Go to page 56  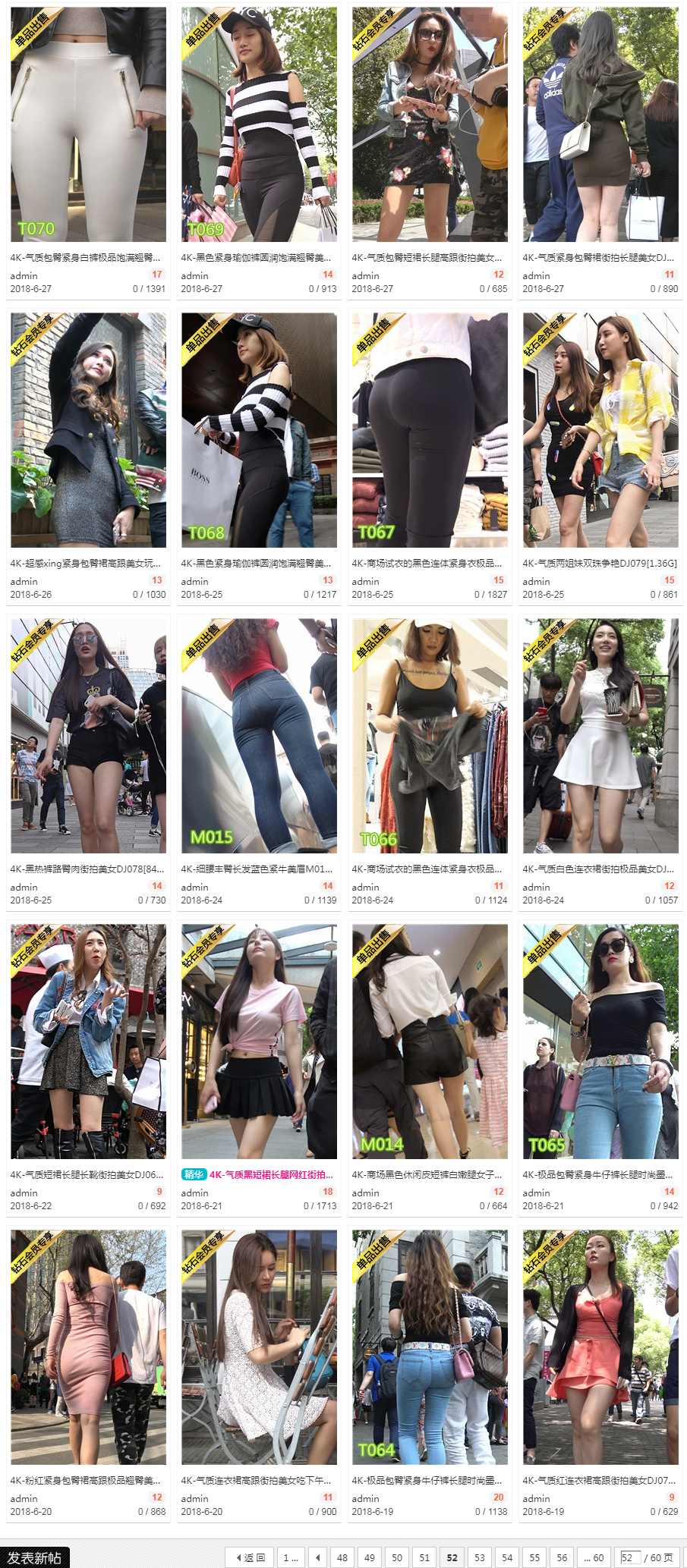pyautogui.click(x=562, y=1557)
